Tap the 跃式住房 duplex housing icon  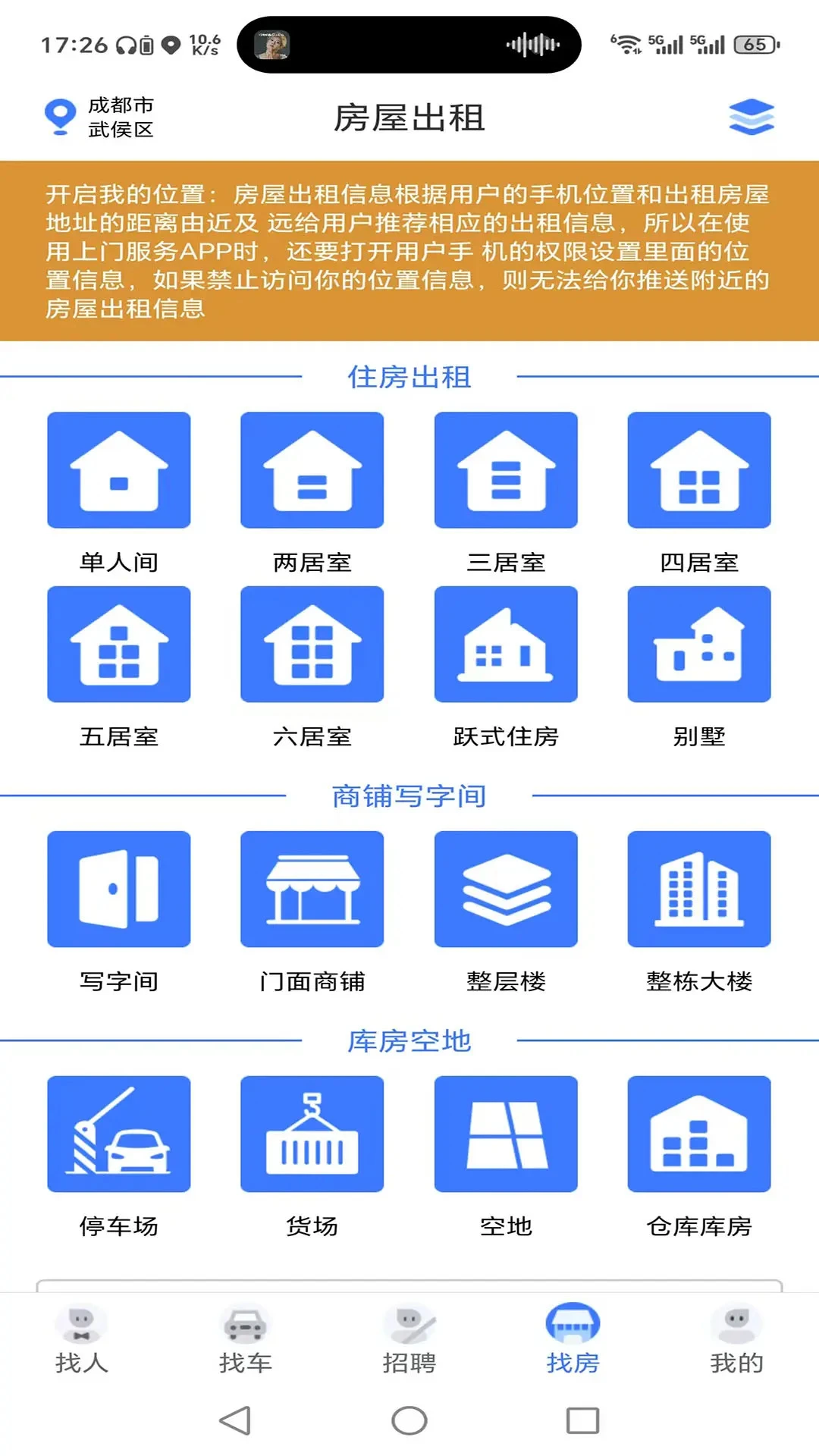click(507, 643)
